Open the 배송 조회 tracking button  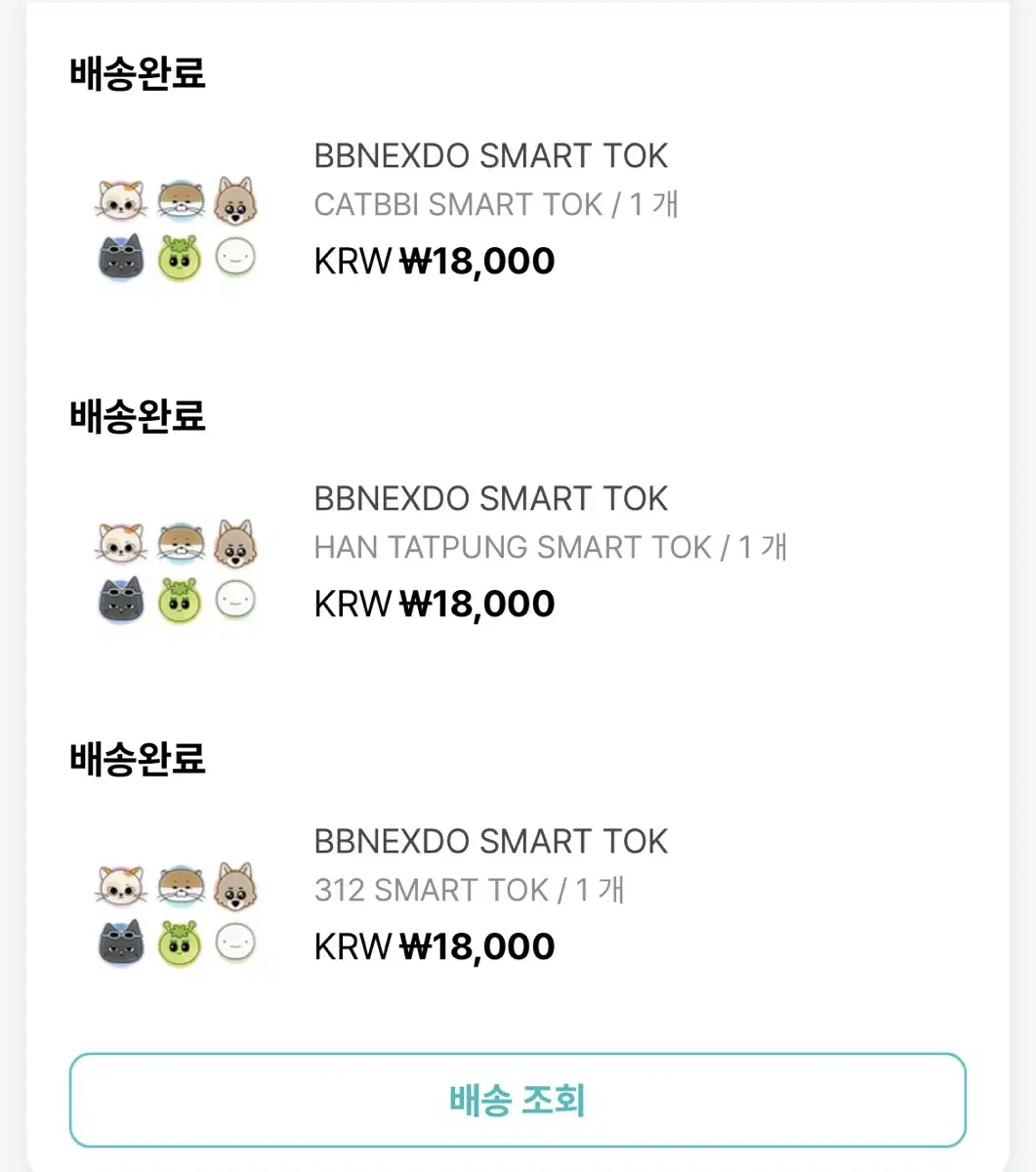click(x=517, y=1101)
